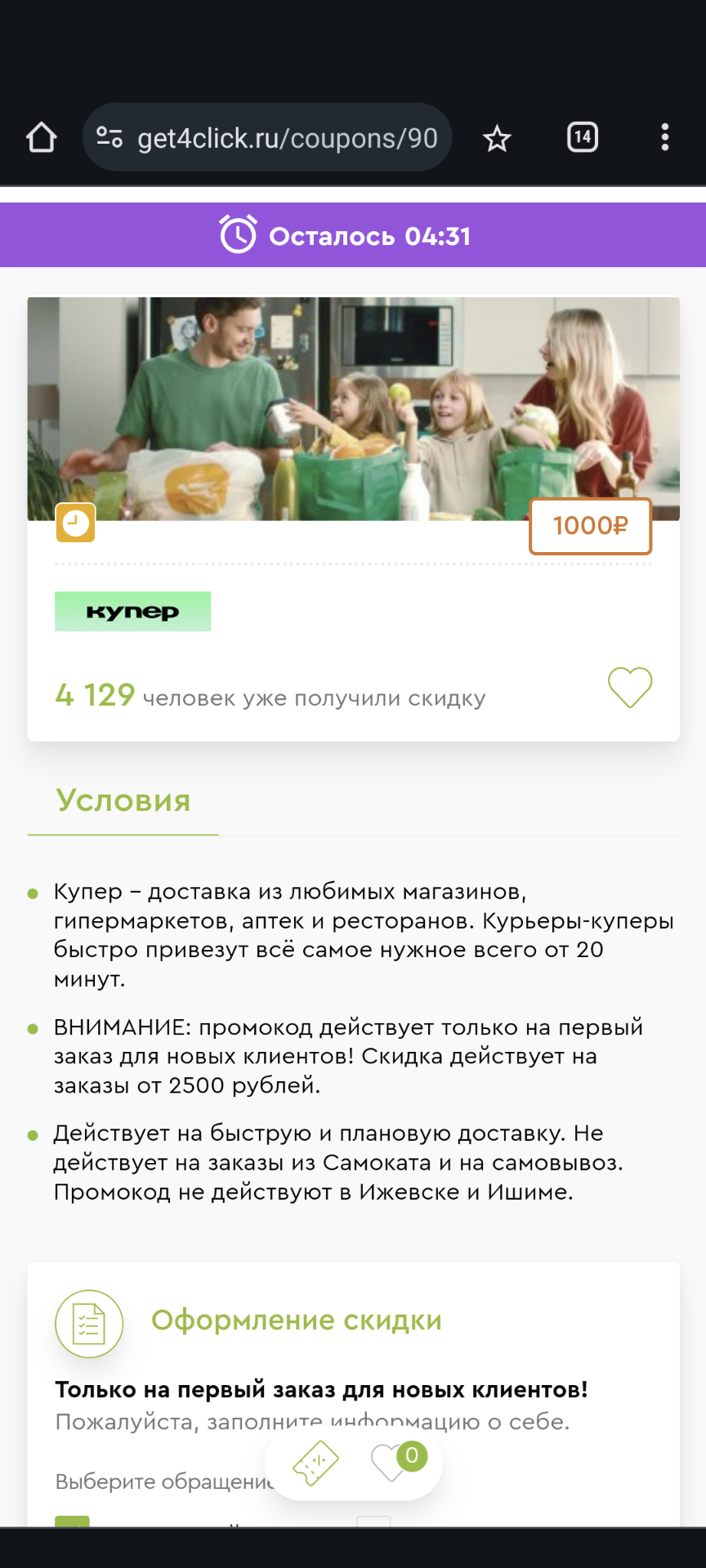
Task: Open the tab switcher showing 14 tabs
Action: coord(583,137)
